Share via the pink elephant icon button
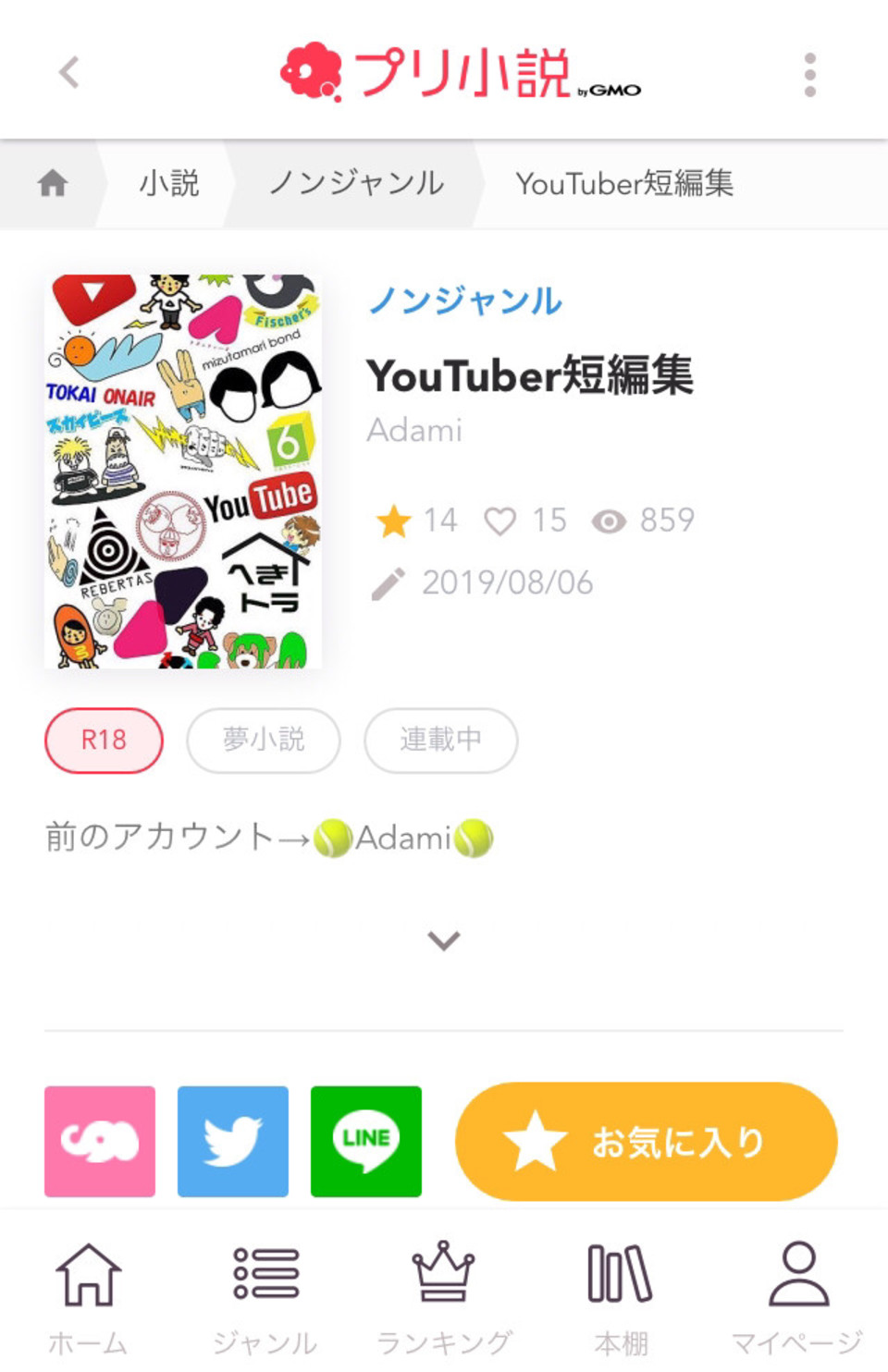This screenshot has height=1372, width=888. point(100,1141)
